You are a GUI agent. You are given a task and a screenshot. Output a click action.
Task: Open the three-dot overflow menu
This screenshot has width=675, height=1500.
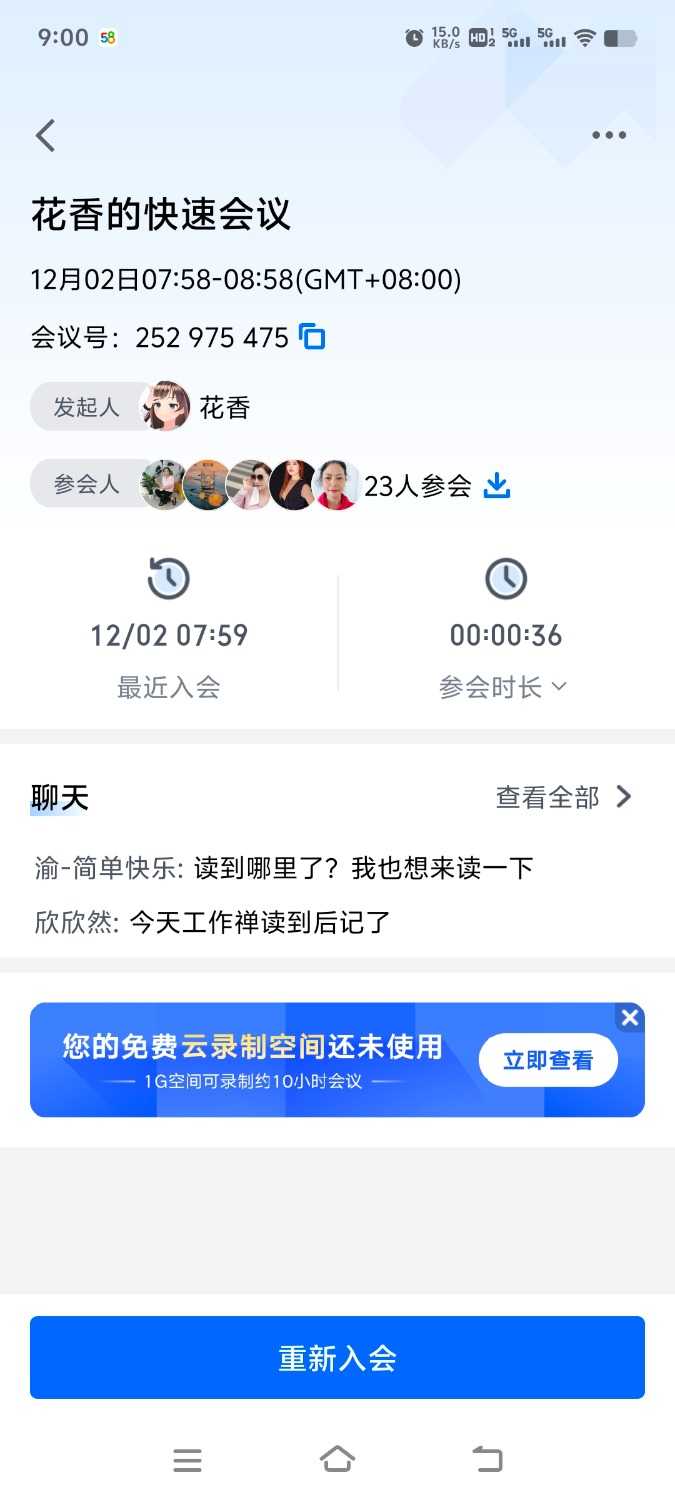[x=608, y=136]
